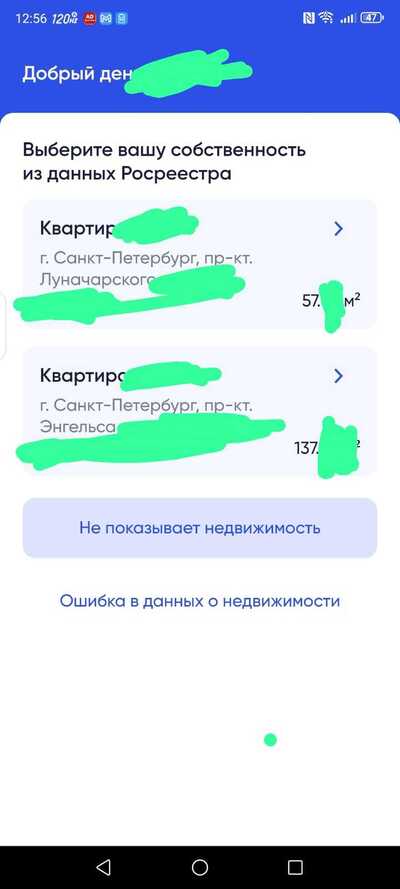Image resolution: width=400 pixels, height=889 pixels.
Task: Go back with the system back button
Action: 104,867
